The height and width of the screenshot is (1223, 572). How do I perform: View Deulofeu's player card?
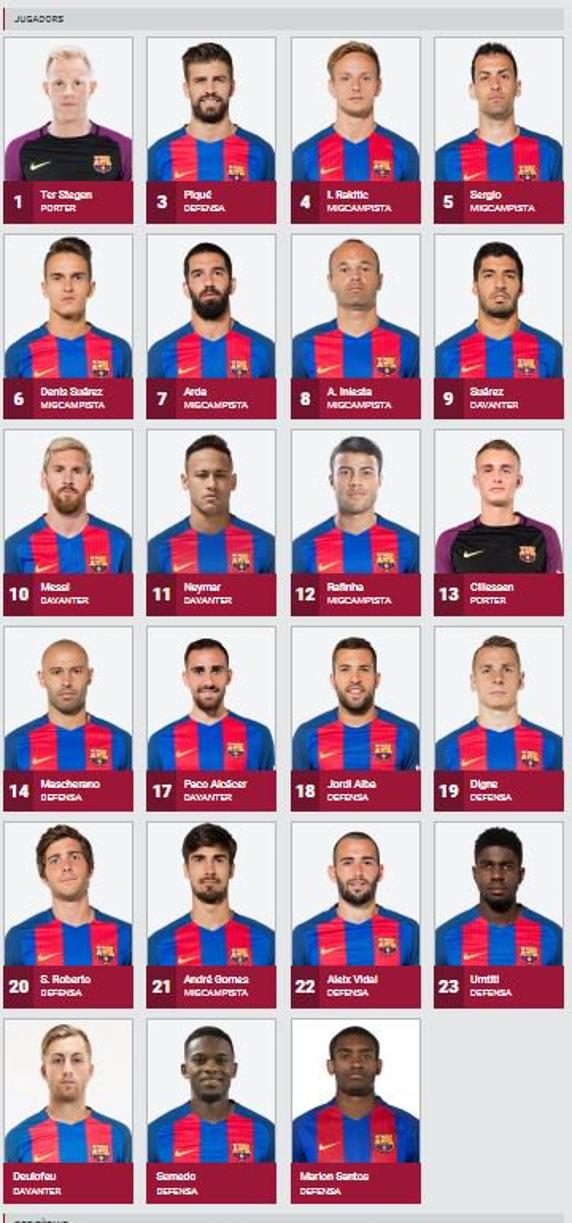(x=68, y=1110)
